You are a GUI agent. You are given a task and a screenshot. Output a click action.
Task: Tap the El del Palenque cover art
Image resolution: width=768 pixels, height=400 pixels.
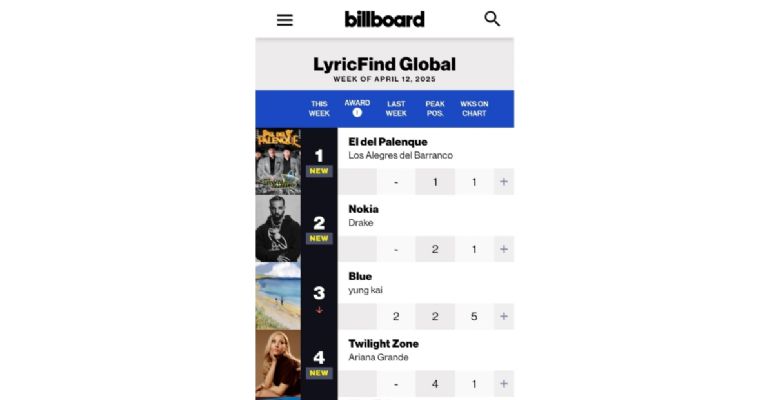click(x=278, y=161)
